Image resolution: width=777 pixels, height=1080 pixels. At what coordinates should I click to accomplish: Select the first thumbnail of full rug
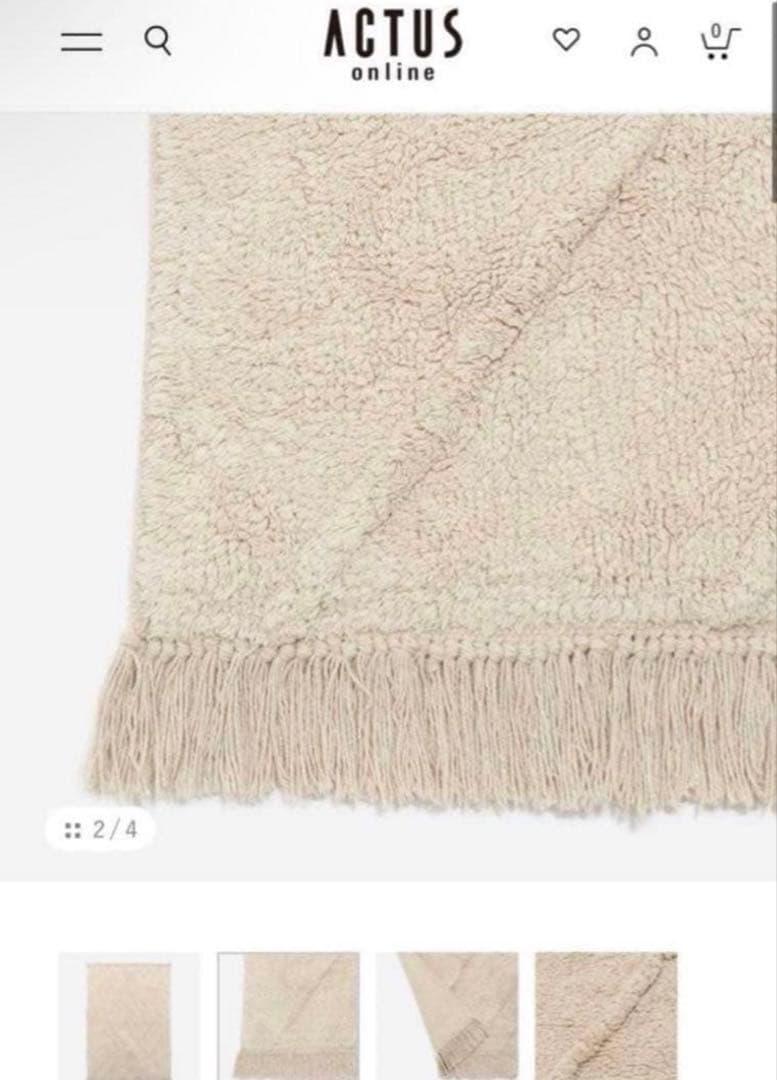(x=128, y=1015)
